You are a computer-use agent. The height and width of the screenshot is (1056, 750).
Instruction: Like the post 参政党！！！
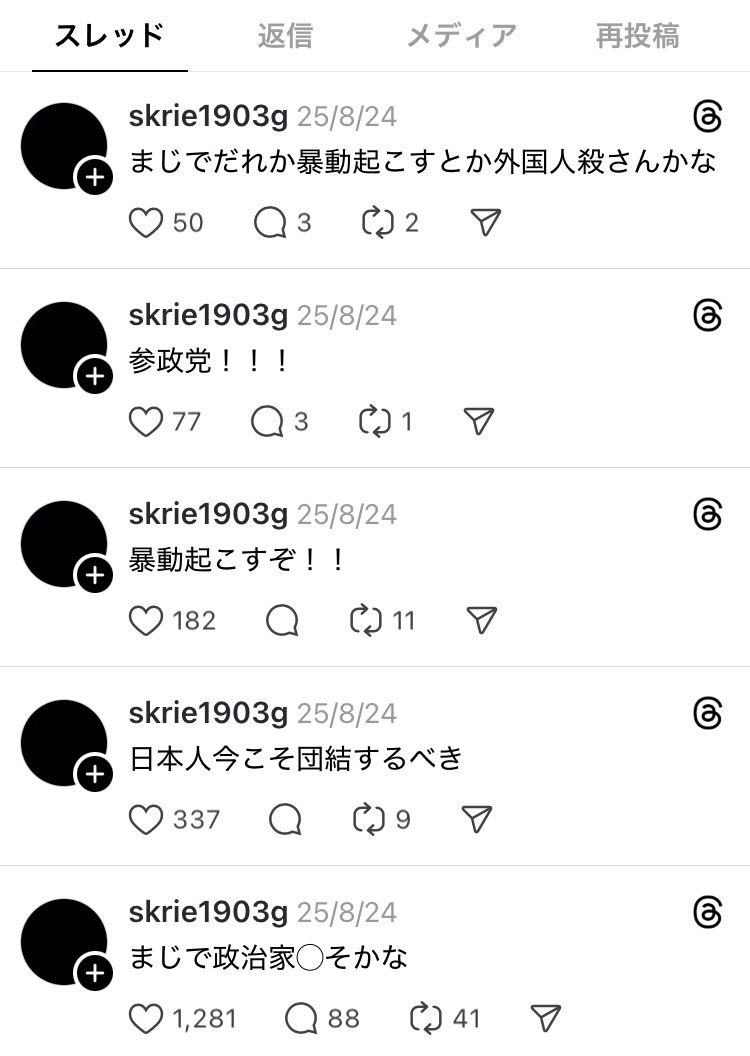pyautogui.click(x=146, y=422)
